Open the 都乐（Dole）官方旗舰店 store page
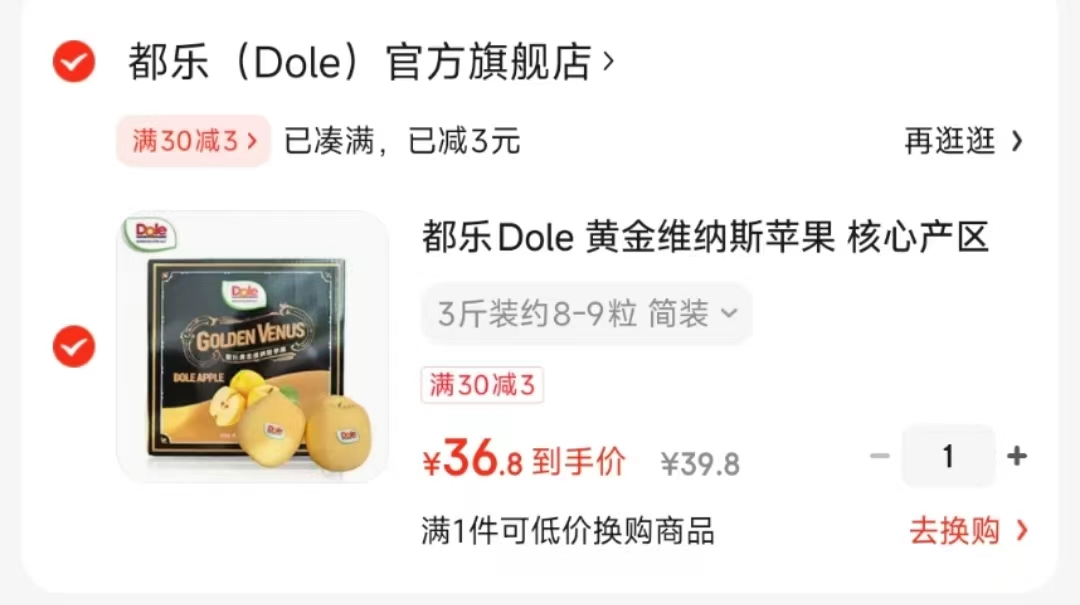Viewport: 1080px width, 605px height. point(370,62)
